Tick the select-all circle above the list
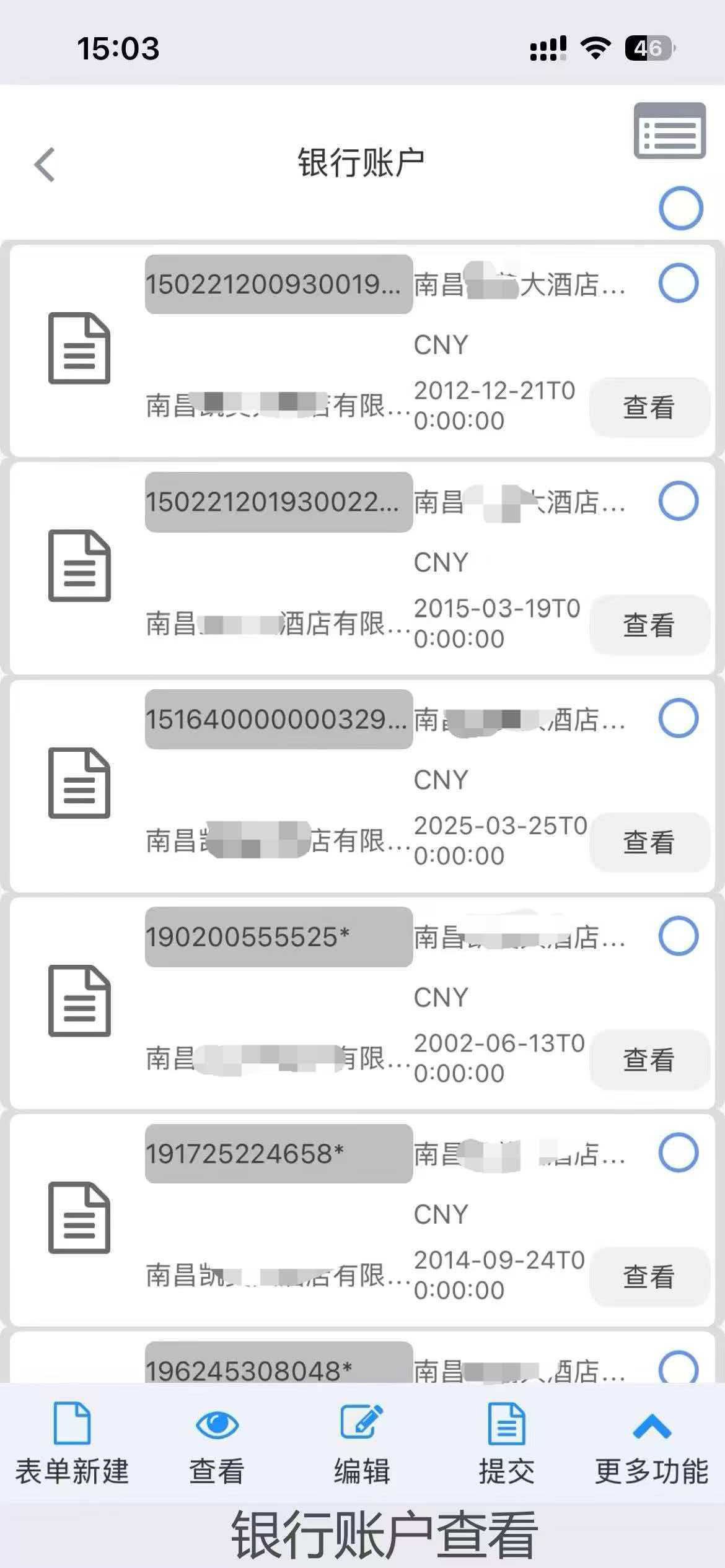Viewport: 725px width, 1568px height. click(x=680, y=208)
